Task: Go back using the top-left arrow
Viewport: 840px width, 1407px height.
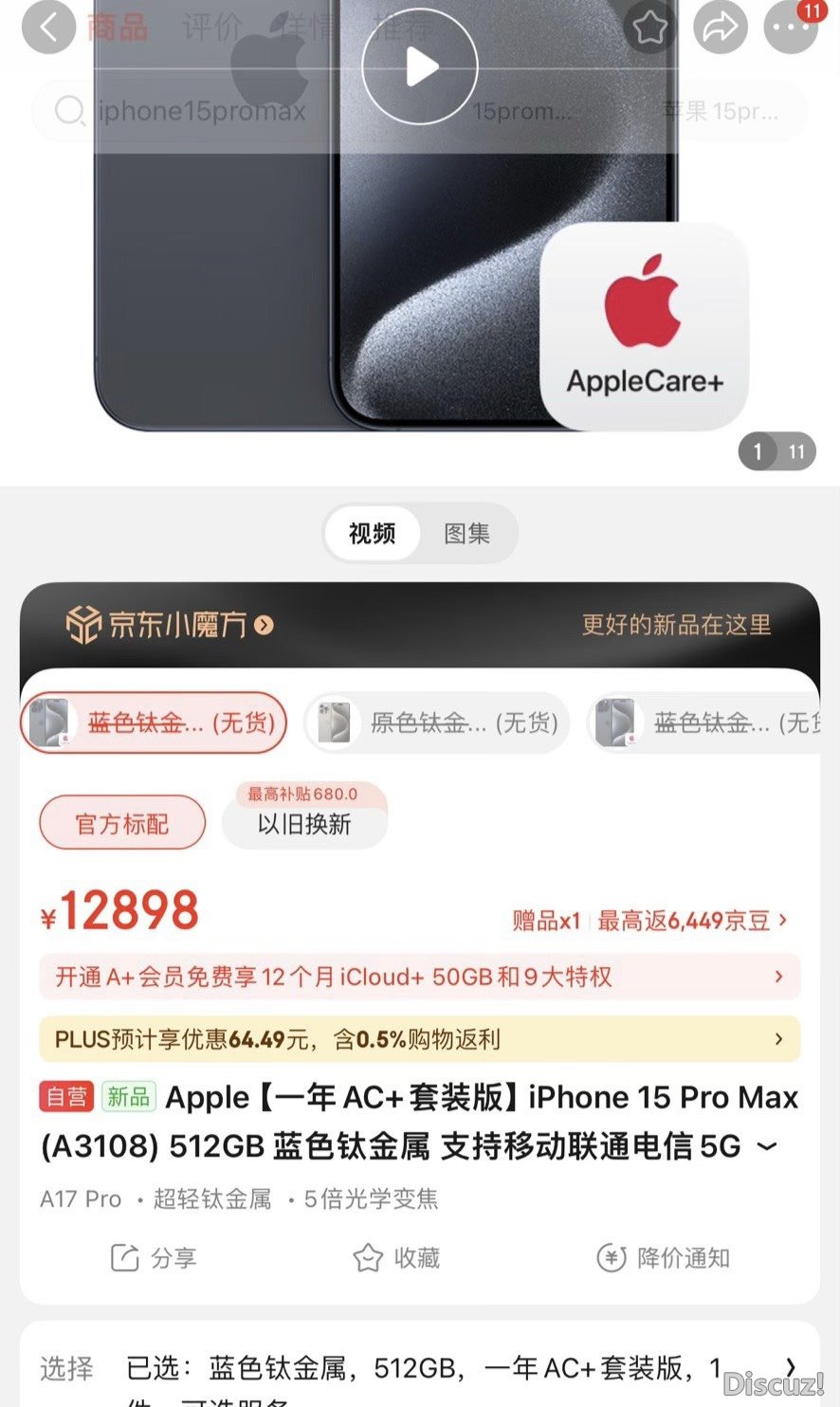Action: click(x=47, y=27)
